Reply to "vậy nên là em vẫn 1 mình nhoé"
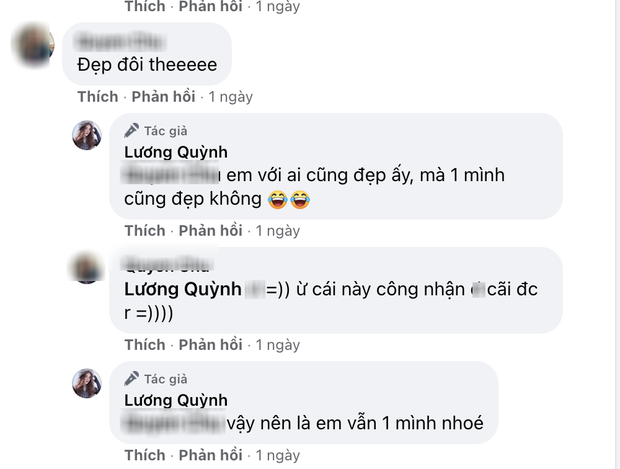This screenshot has height=469, width=620. tap(210, 456)
